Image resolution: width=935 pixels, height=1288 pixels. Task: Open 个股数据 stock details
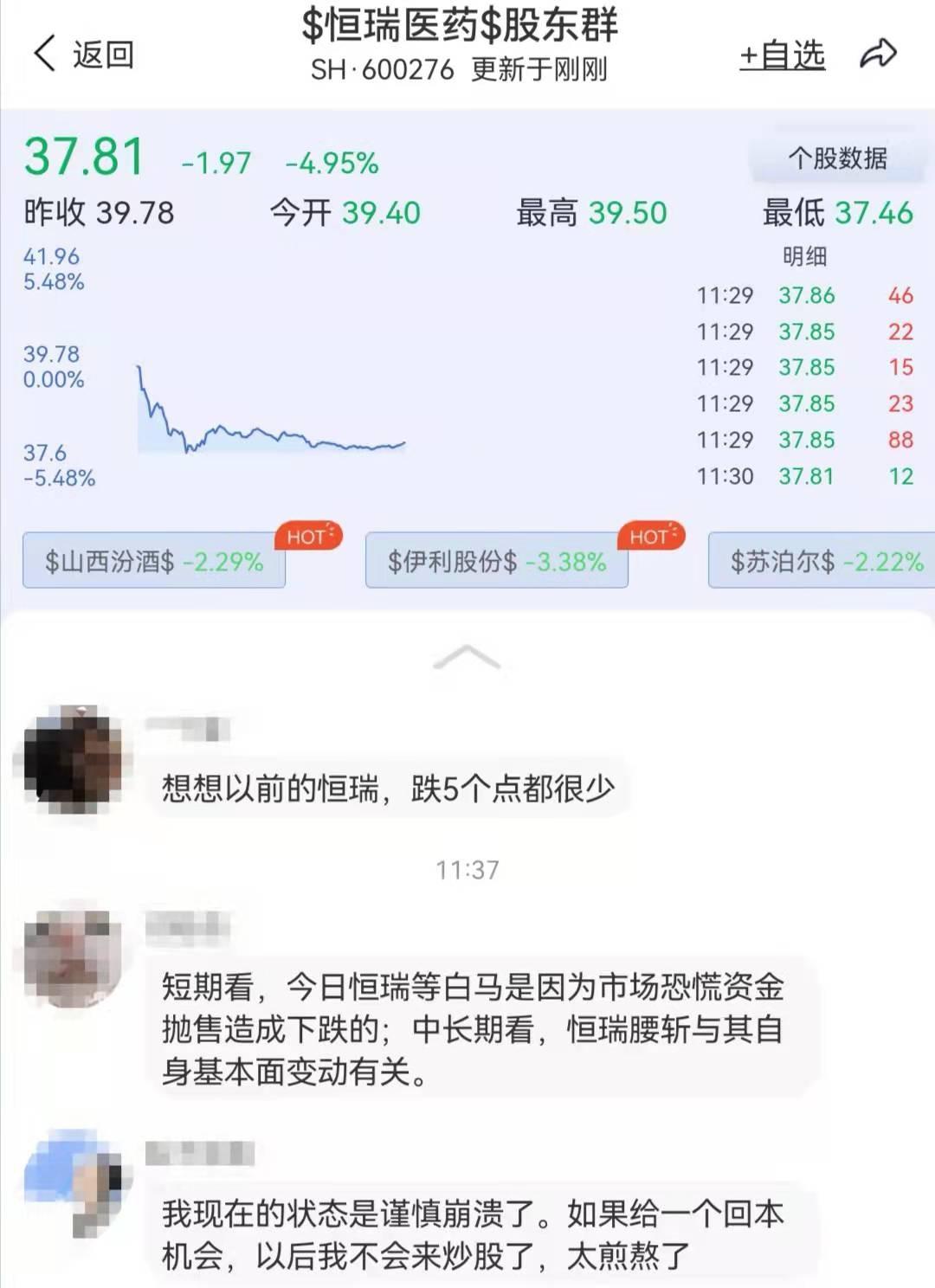coord(836,158)
